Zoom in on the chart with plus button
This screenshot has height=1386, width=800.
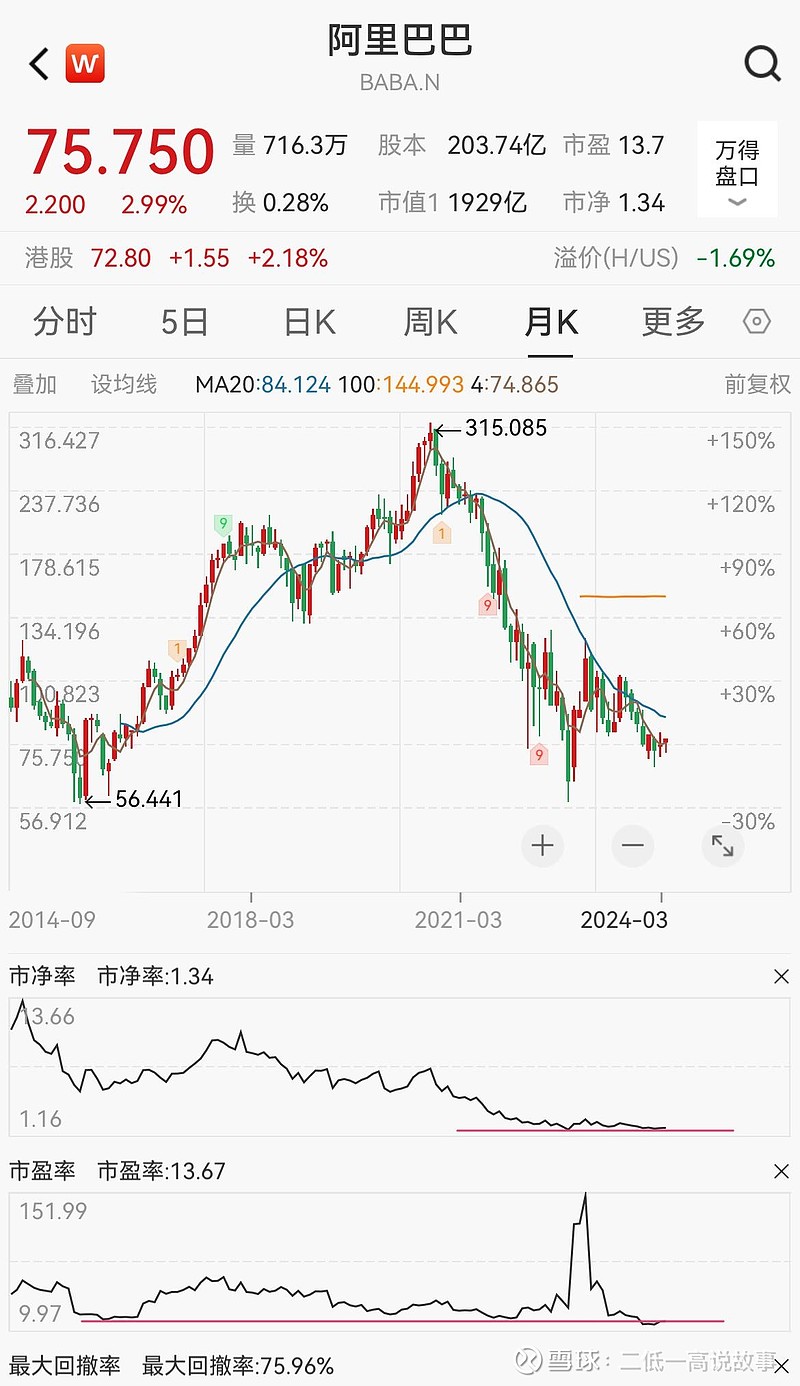[x=542, y=845]
